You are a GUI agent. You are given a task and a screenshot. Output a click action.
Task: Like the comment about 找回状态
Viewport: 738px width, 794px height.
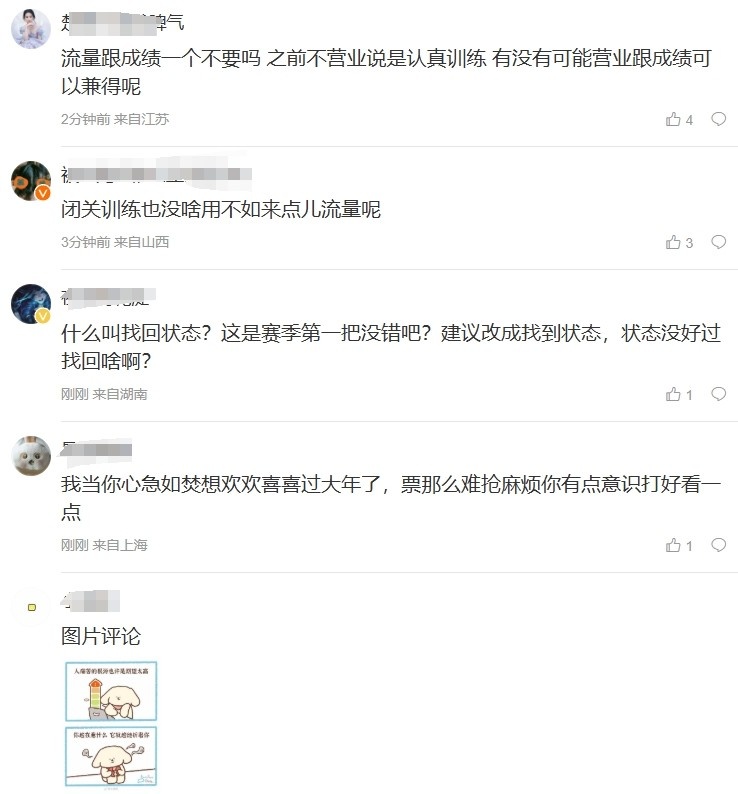tap(673, 395)
